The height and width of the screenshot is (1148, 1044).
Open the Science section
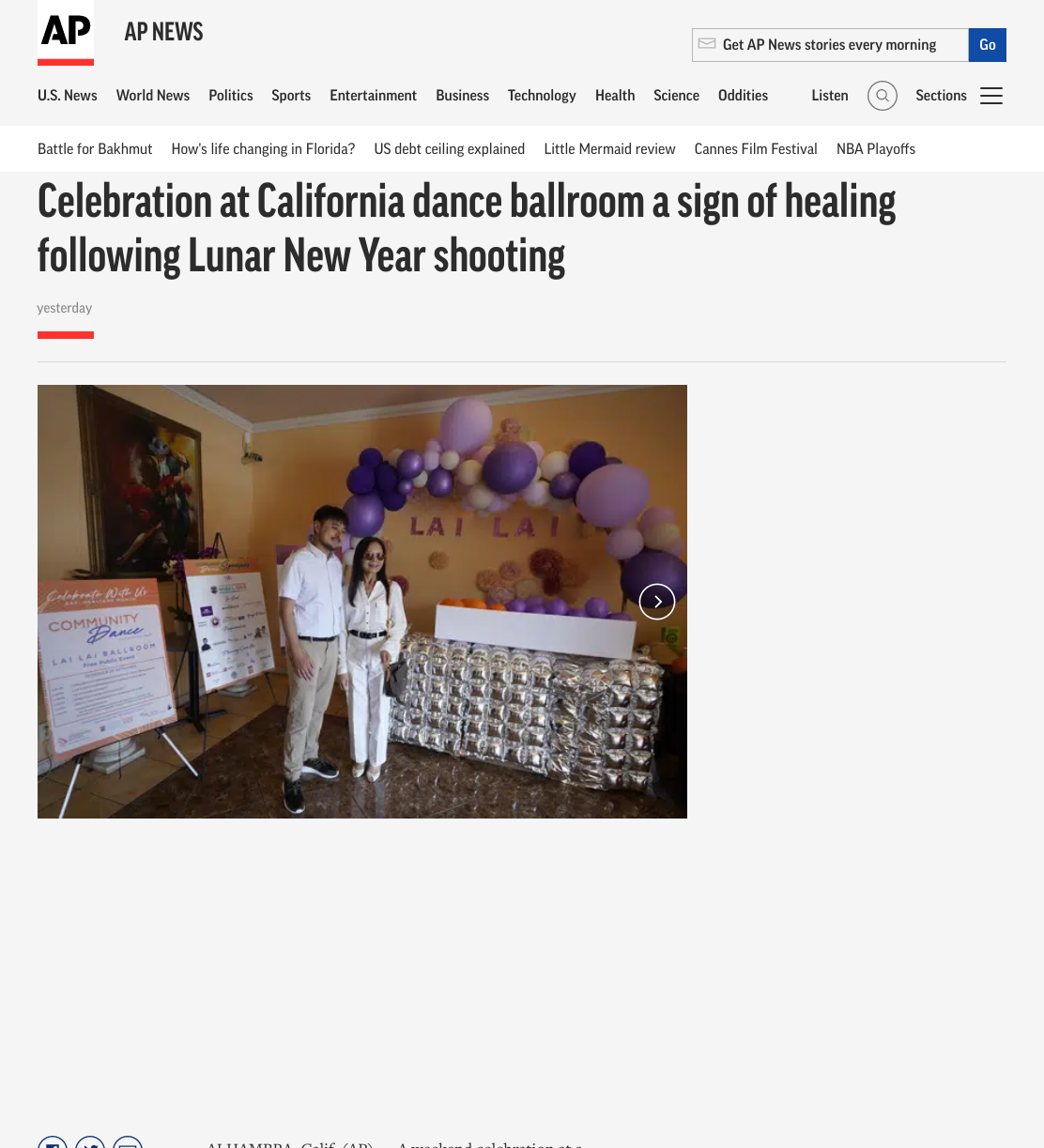pos(676,96)
